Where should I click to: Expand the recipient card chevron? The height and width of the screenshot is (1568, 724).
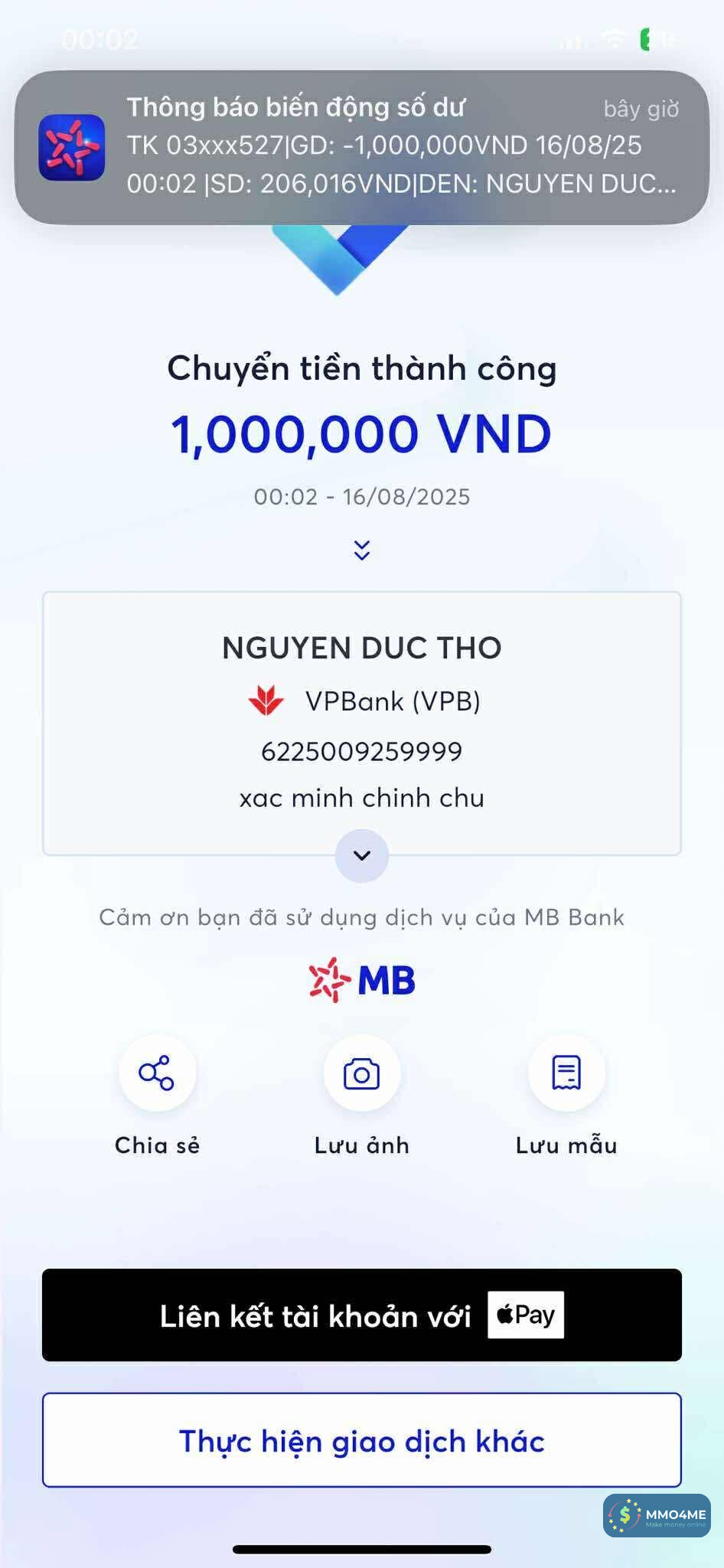pos(362,855)
